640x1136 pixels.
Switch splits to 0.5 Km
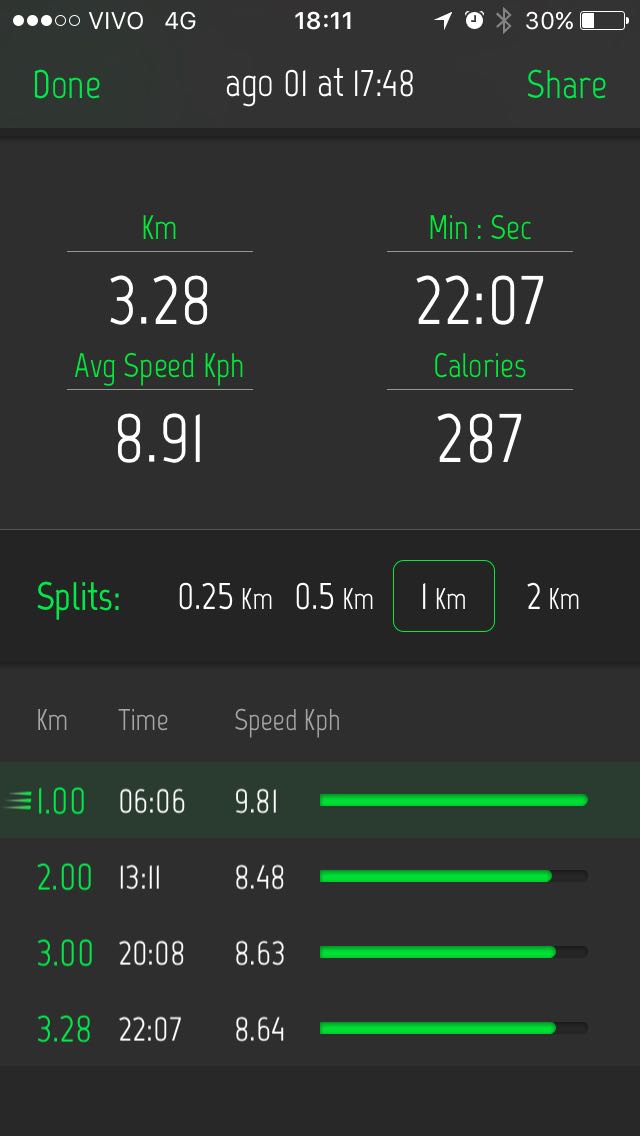(334, 598)
